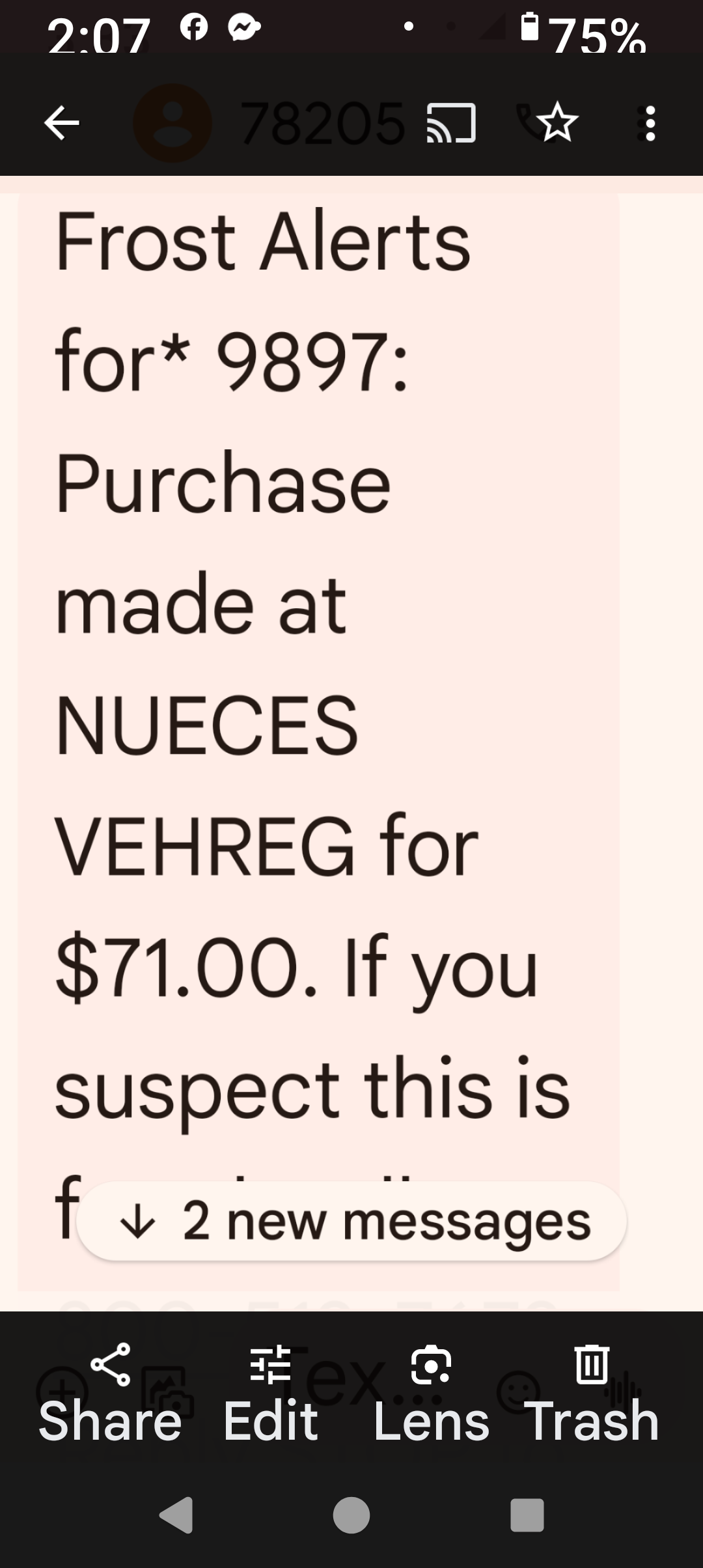Open recent apps with the square button
The width and height of the screenshot is (703, 1568).
(x=527, y=1515)
